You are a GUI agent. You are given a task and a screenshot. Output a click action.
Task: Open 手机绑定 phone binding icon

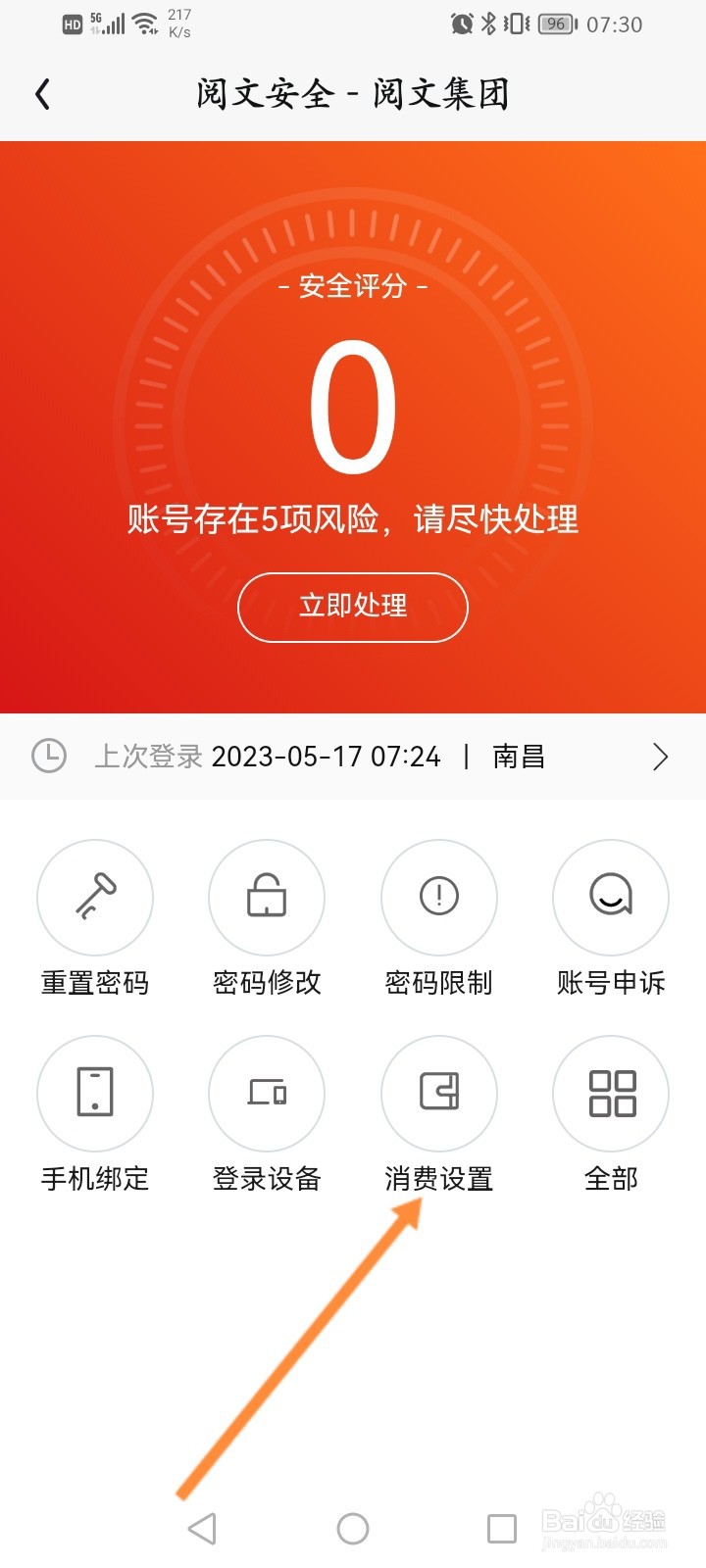pos(95,1094)
